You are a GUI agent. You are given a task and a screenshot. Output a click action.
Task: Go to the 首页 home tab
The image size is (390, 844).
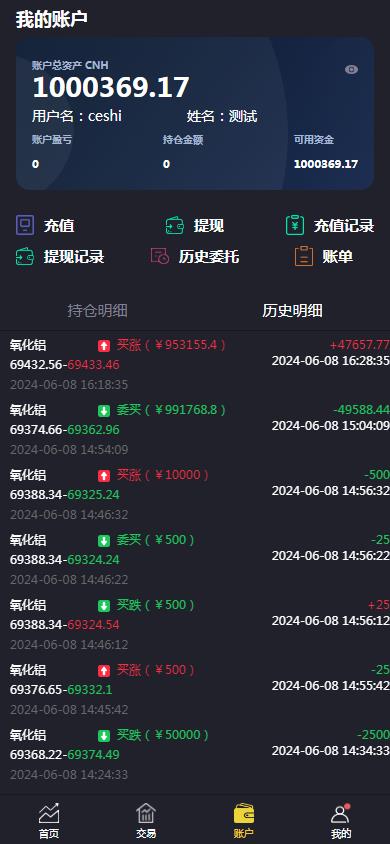pos(49,821)
